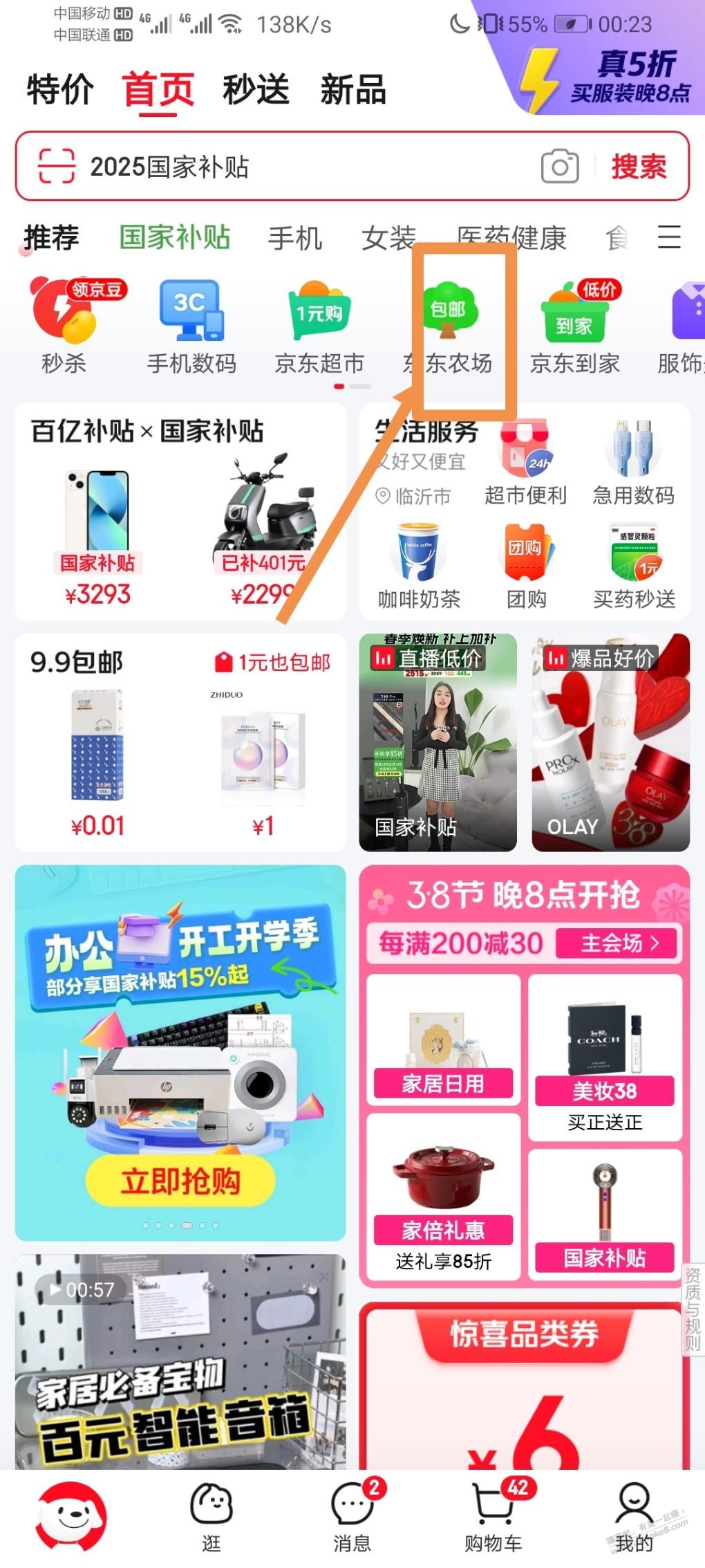The height and width of the screenshot is (1568, 705).
Task: Open 手机数码 shortcut
Action: [191, 325]
